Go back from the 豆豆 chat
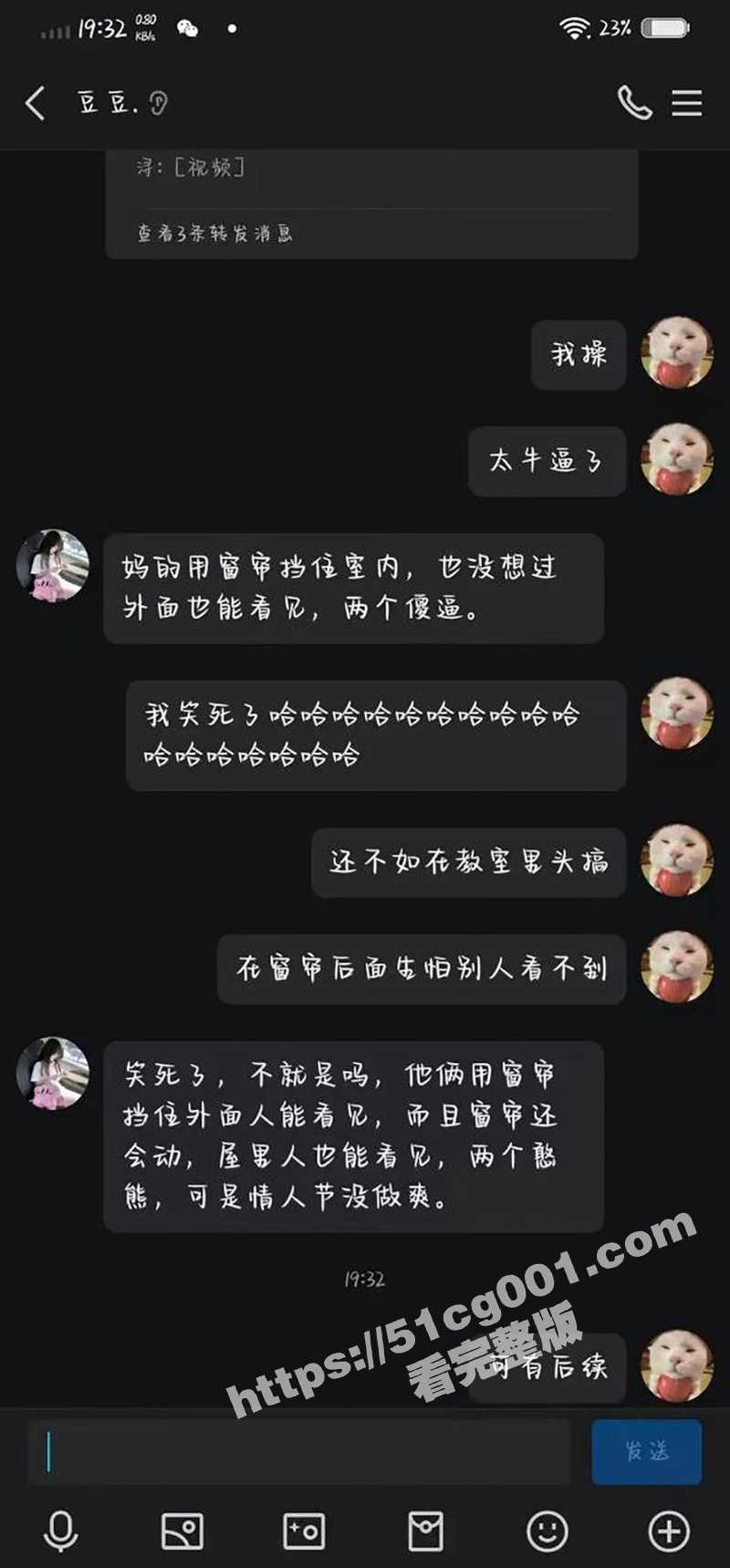730x1568 pixels. tap(36, 103)
